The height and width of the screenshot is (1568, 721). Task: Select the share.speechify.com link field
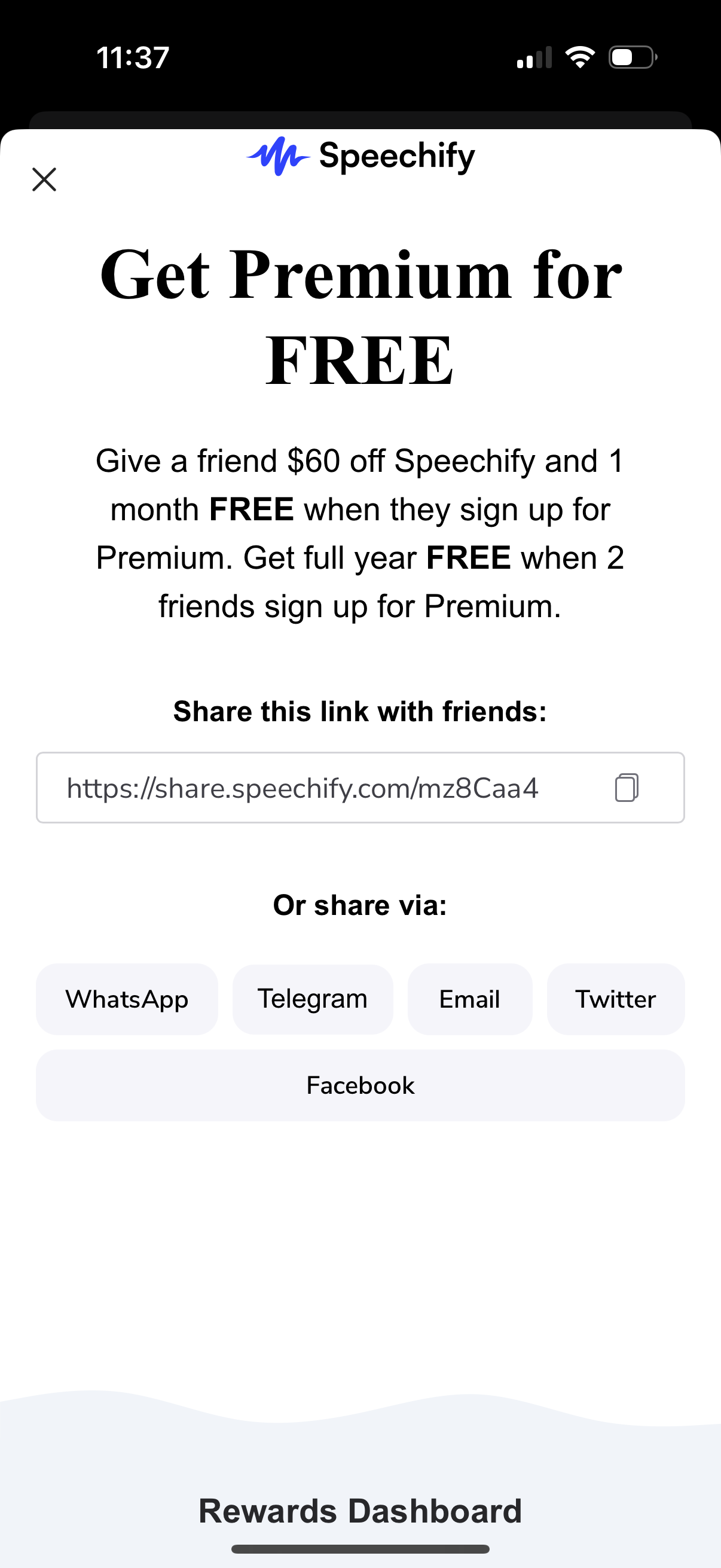[x=304, y=787]
